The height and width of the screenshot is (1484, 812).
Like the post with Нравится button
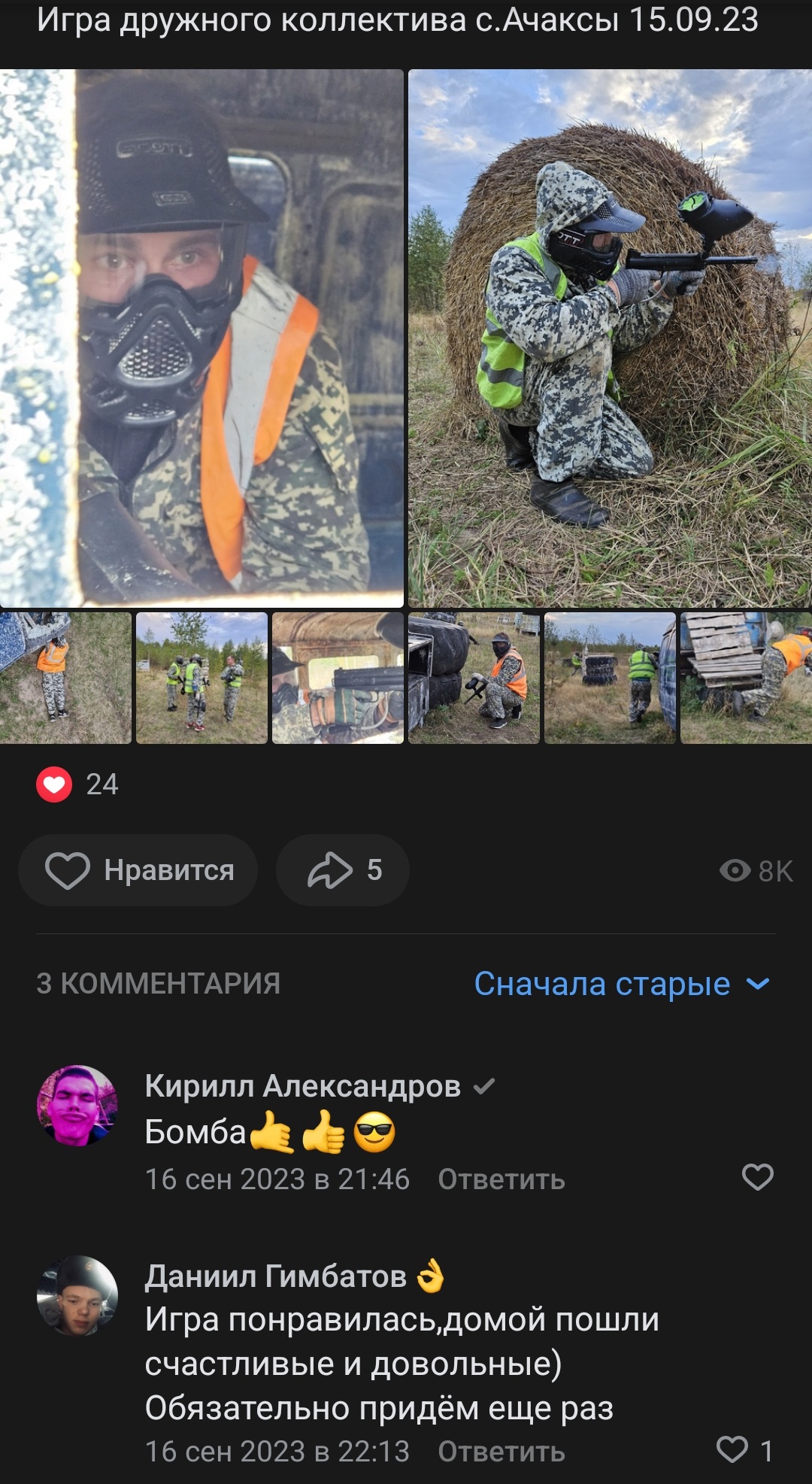[x=138, y=870]
